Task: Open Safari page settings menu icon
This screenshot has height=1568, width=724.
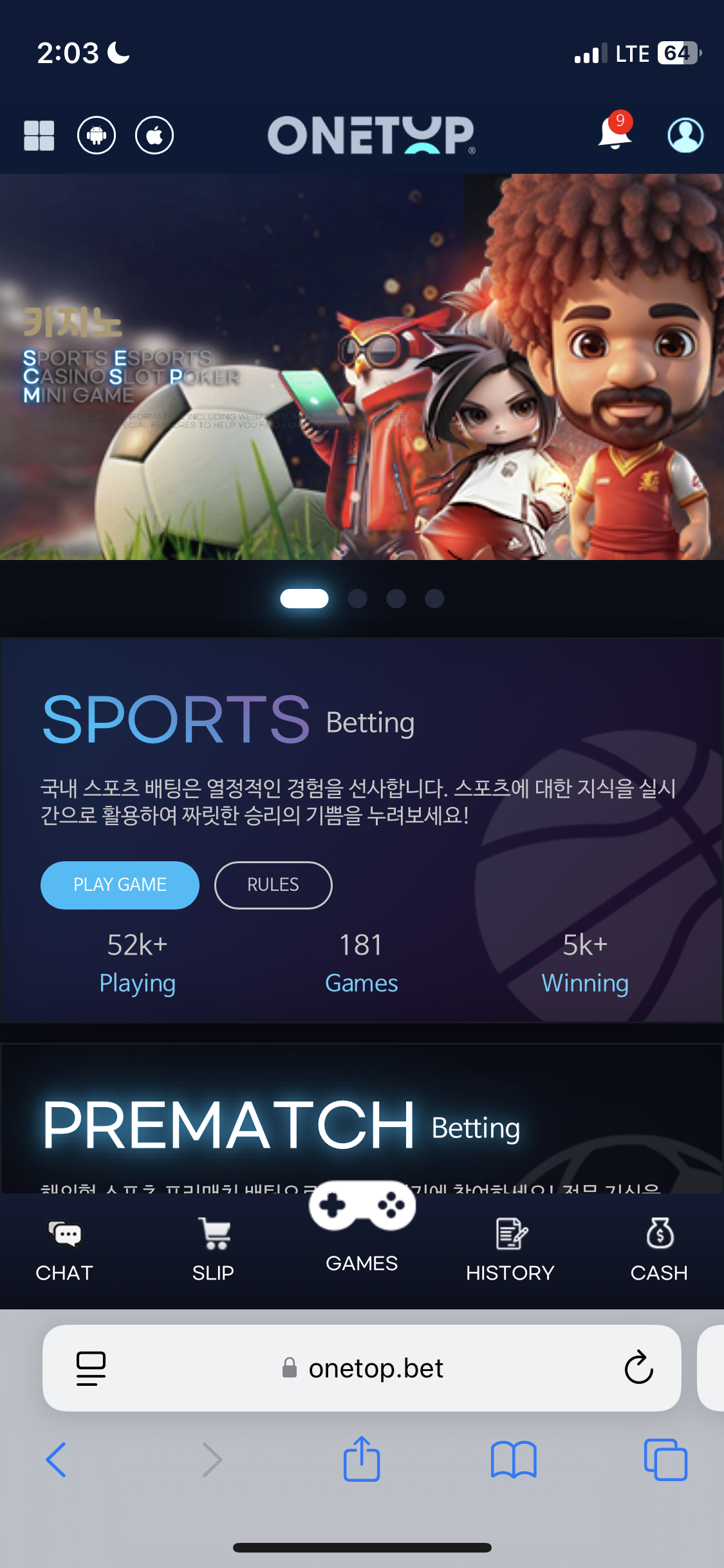Action: tap(91, 1368)
